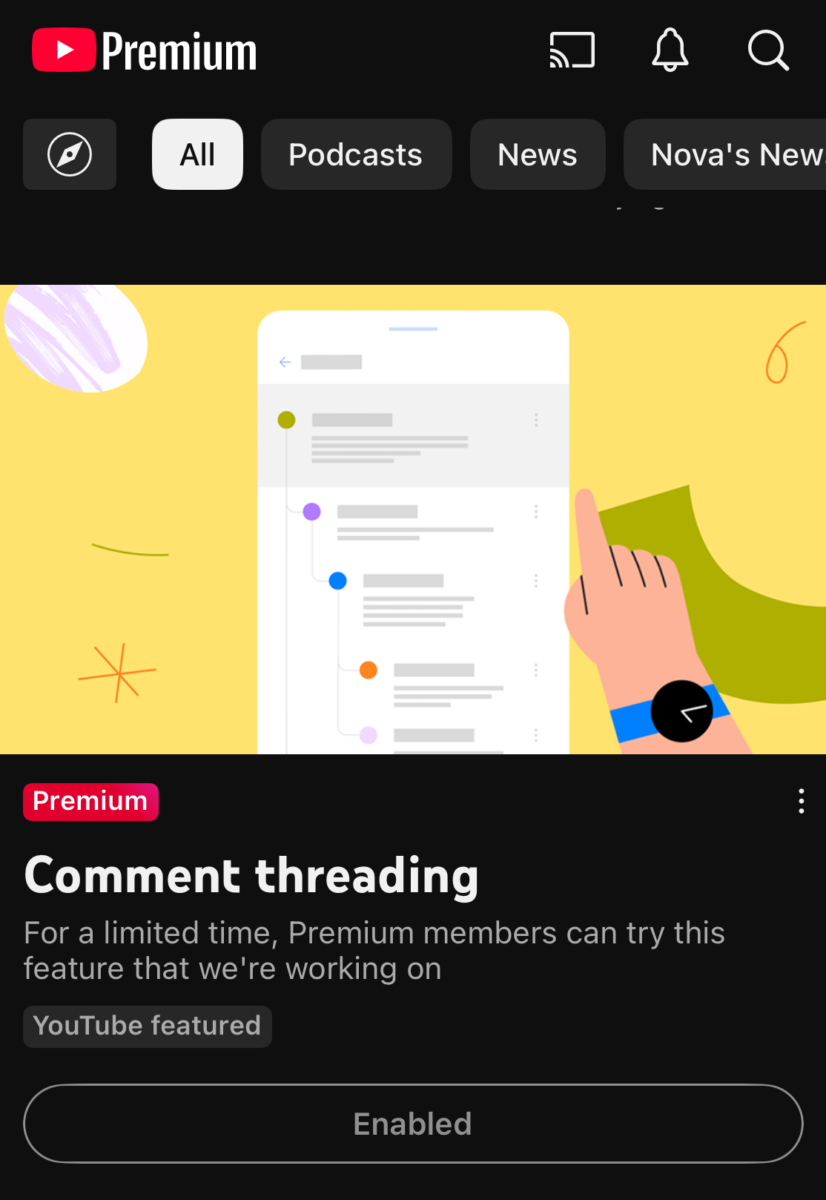The height and width of the screenshot is (1200, 826).
Task: Open the notifications bell
Action: tap(670, 50)
